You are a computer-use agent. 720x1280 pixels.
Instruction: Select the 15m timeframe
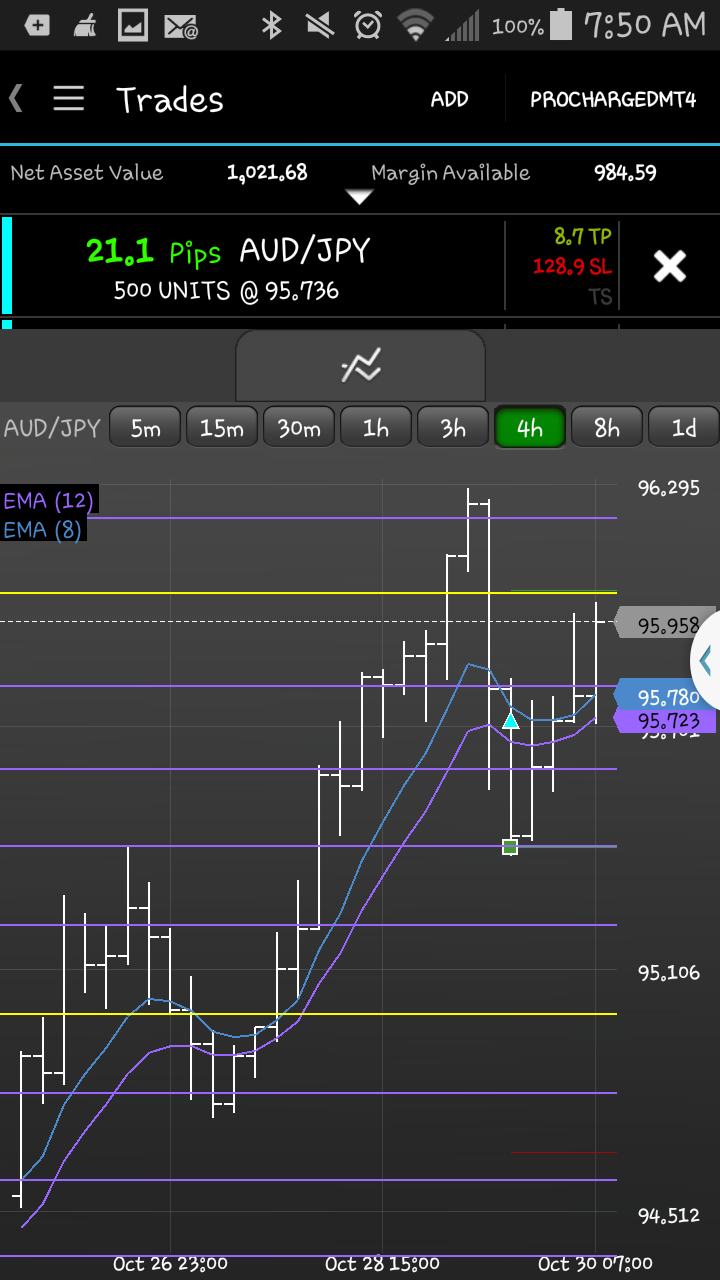222,428
